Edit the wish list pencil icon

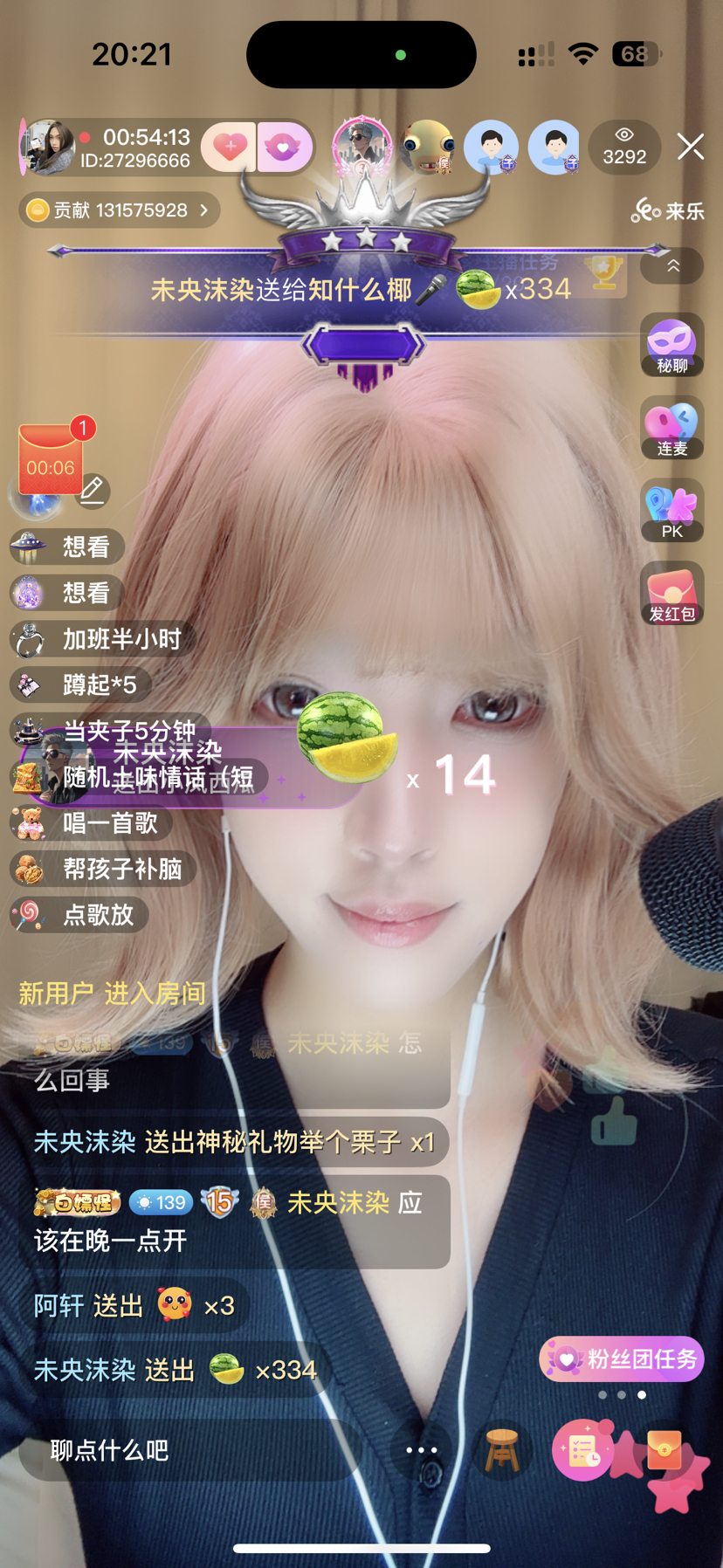point(93,491)
